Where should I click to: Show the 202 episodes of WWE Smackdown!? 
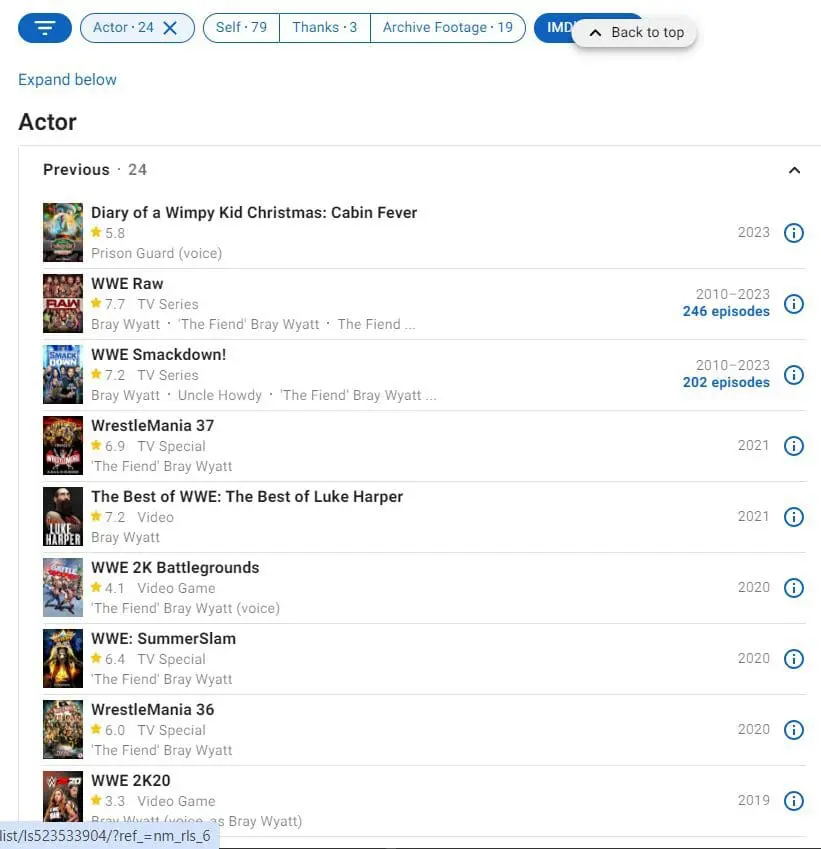[x=726, y=382]
